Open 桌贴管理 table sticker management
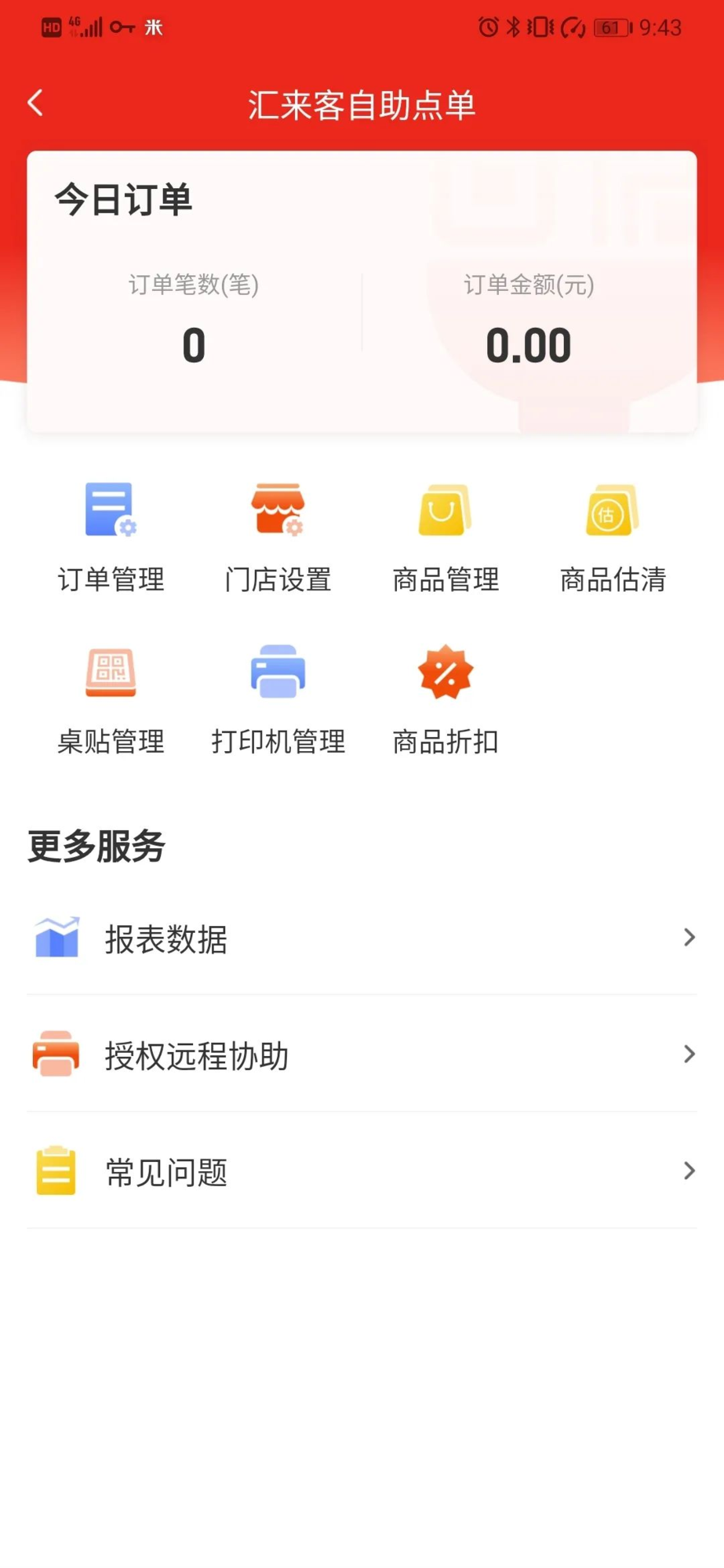This screenshot has height=1568, width=724. (x=111, y=700)
